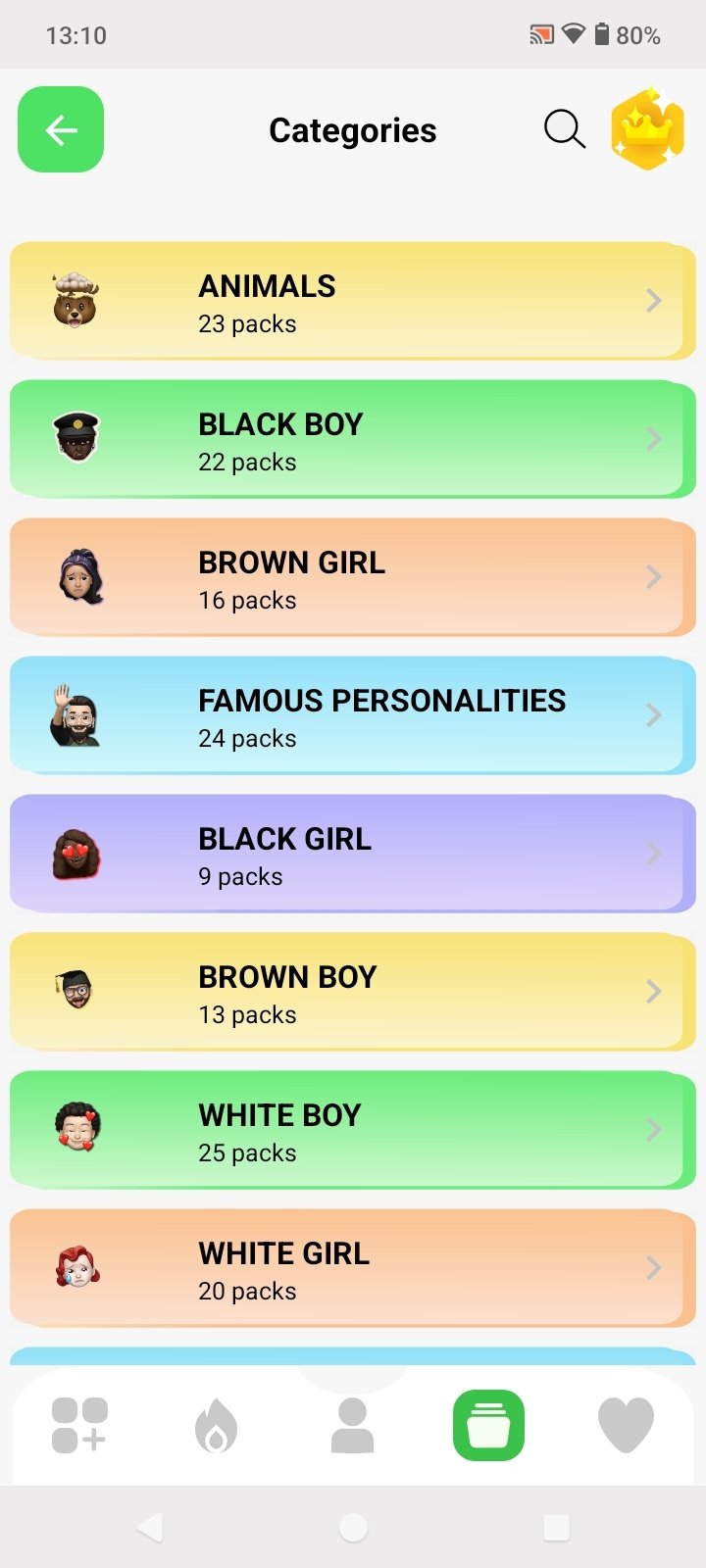Switch to the create sticker pack tab
Screen dimensions: 706x1568
click(x=79, y=1425)
